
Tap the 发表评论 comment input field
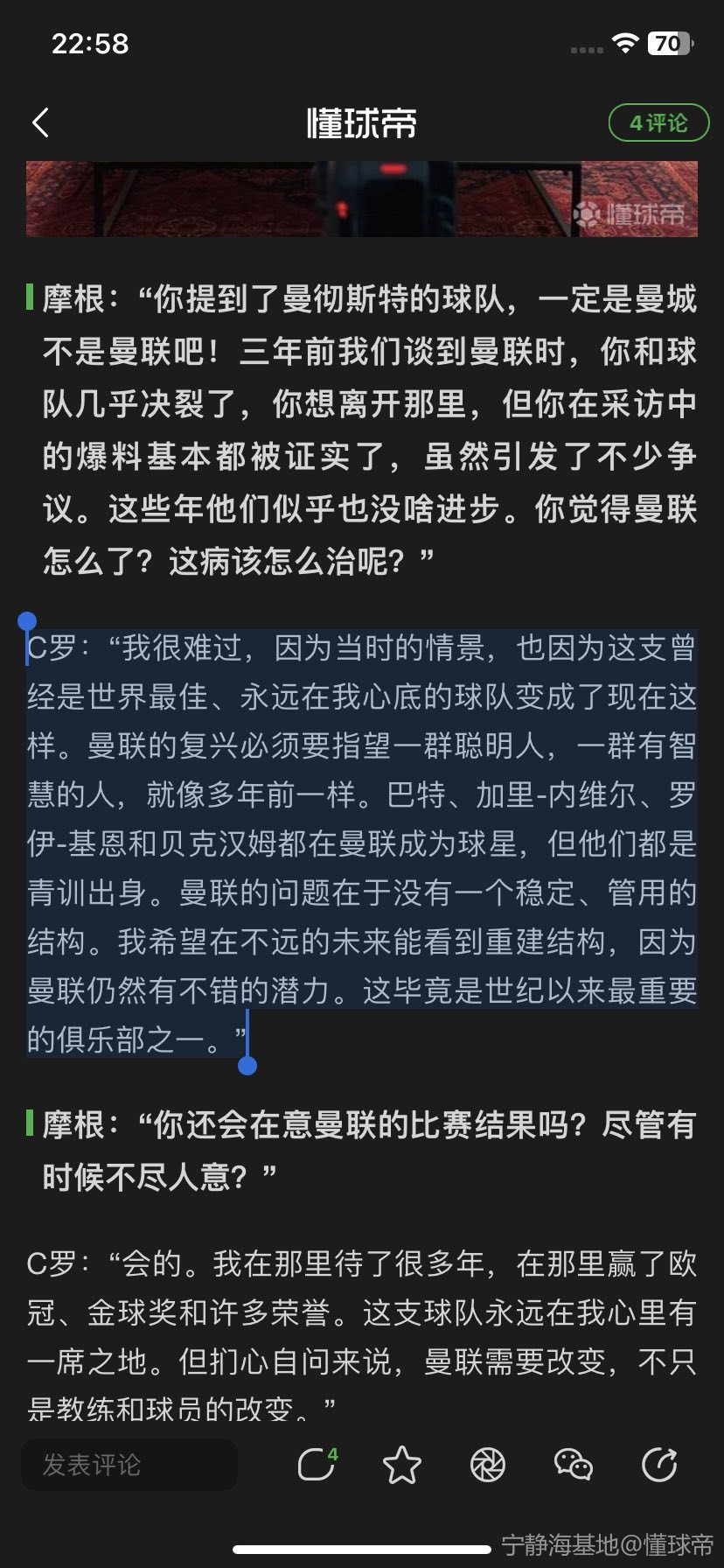129,1465
